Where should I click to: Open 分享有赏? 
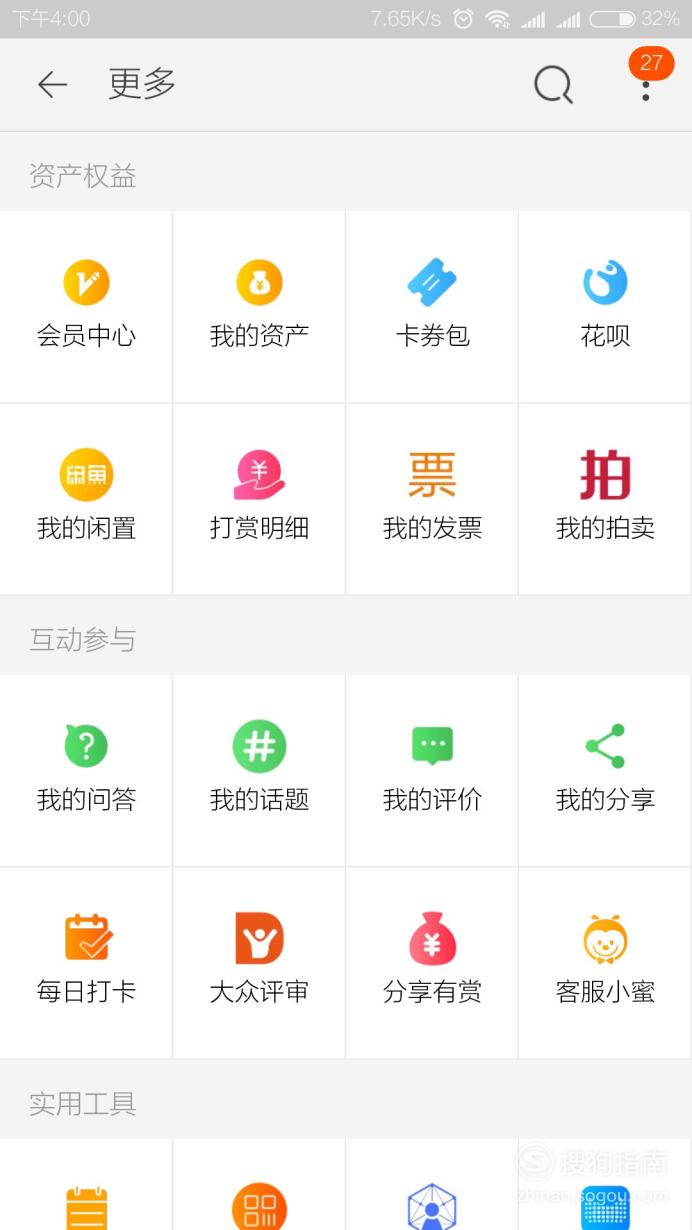(432, 963)
